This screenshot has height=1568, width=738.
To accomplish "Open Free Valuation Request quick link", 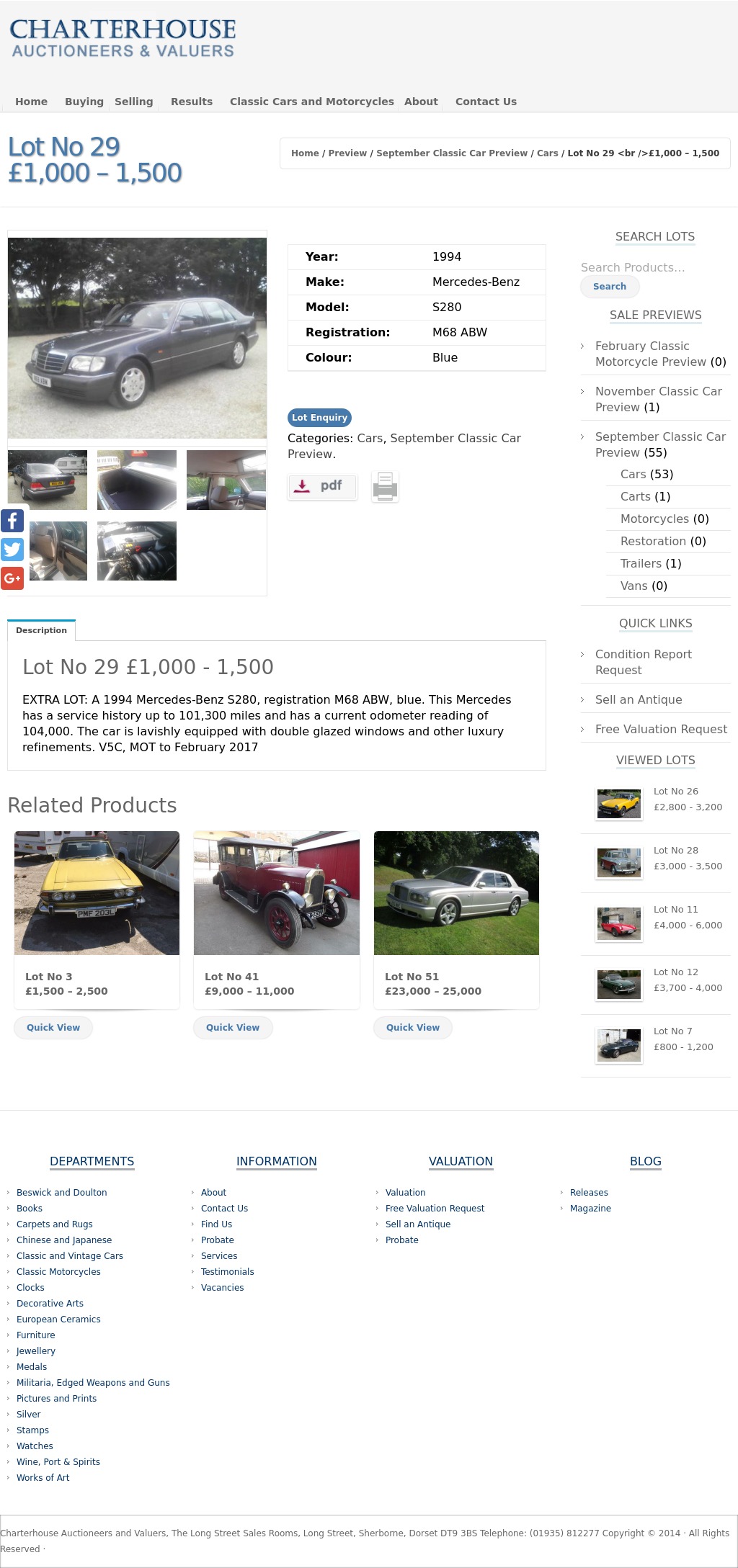I will click(660, 729).
